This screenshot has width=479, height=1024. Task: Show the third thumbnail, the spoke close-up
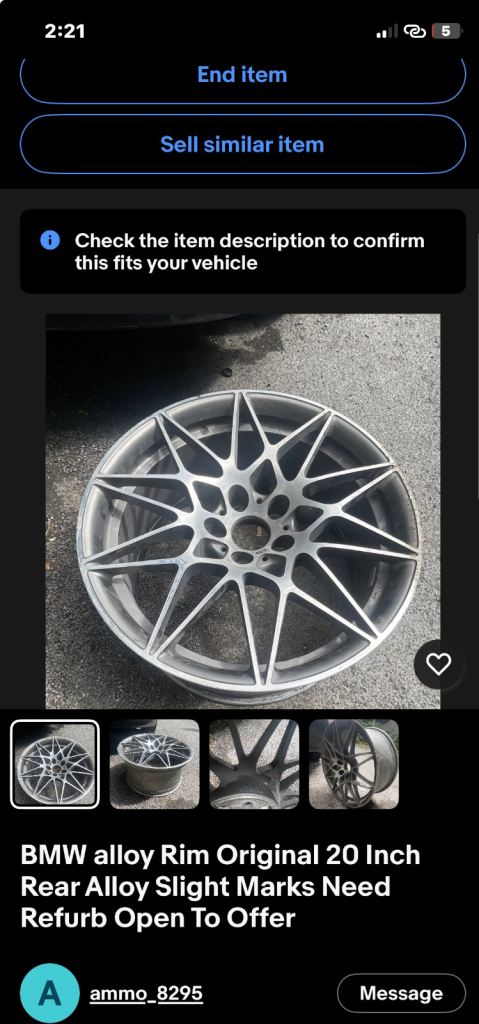[254, 764]
